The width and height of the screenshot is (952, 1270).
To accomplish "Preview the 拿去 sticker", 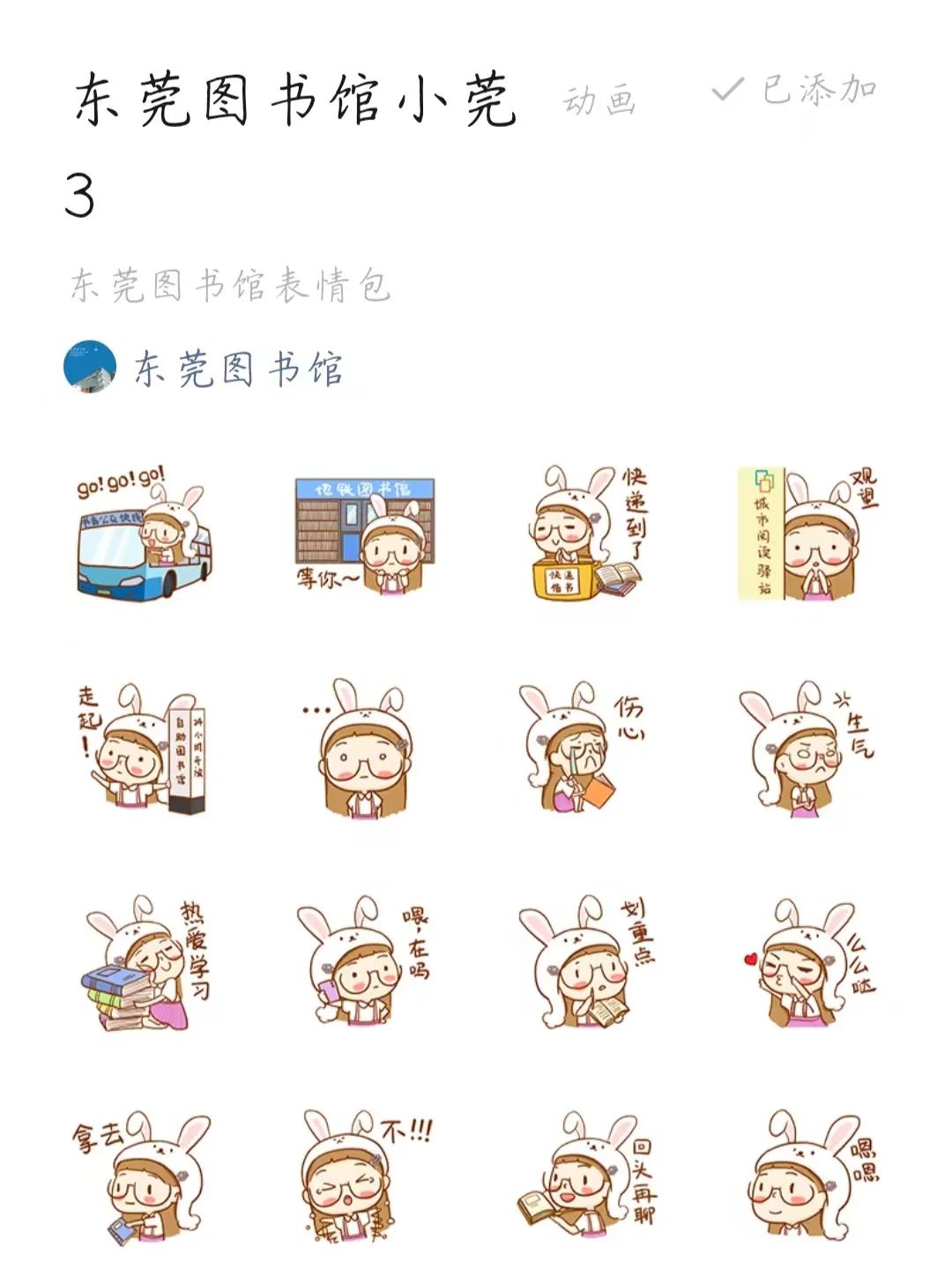I will coord(144,1178).
